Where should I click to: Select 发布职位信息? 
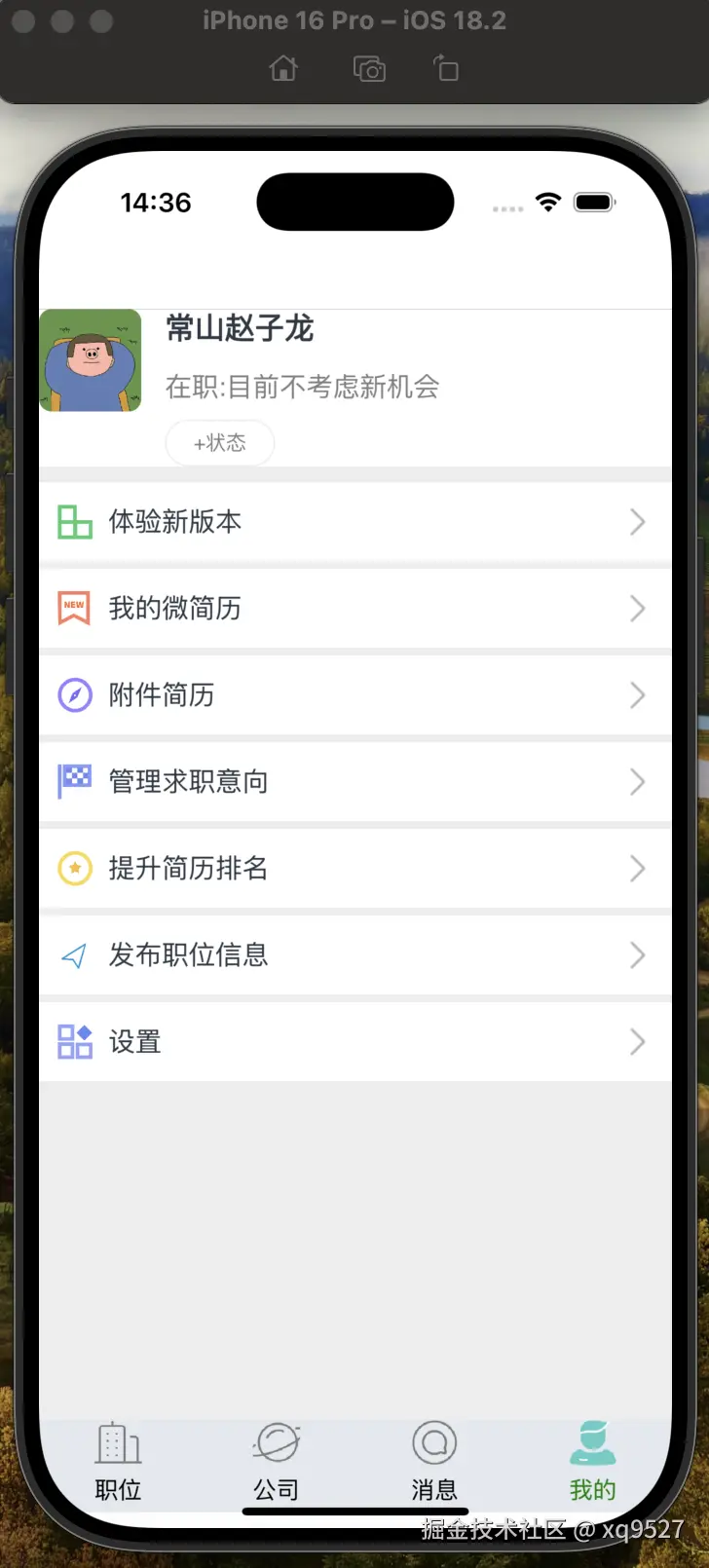point(354,955)
